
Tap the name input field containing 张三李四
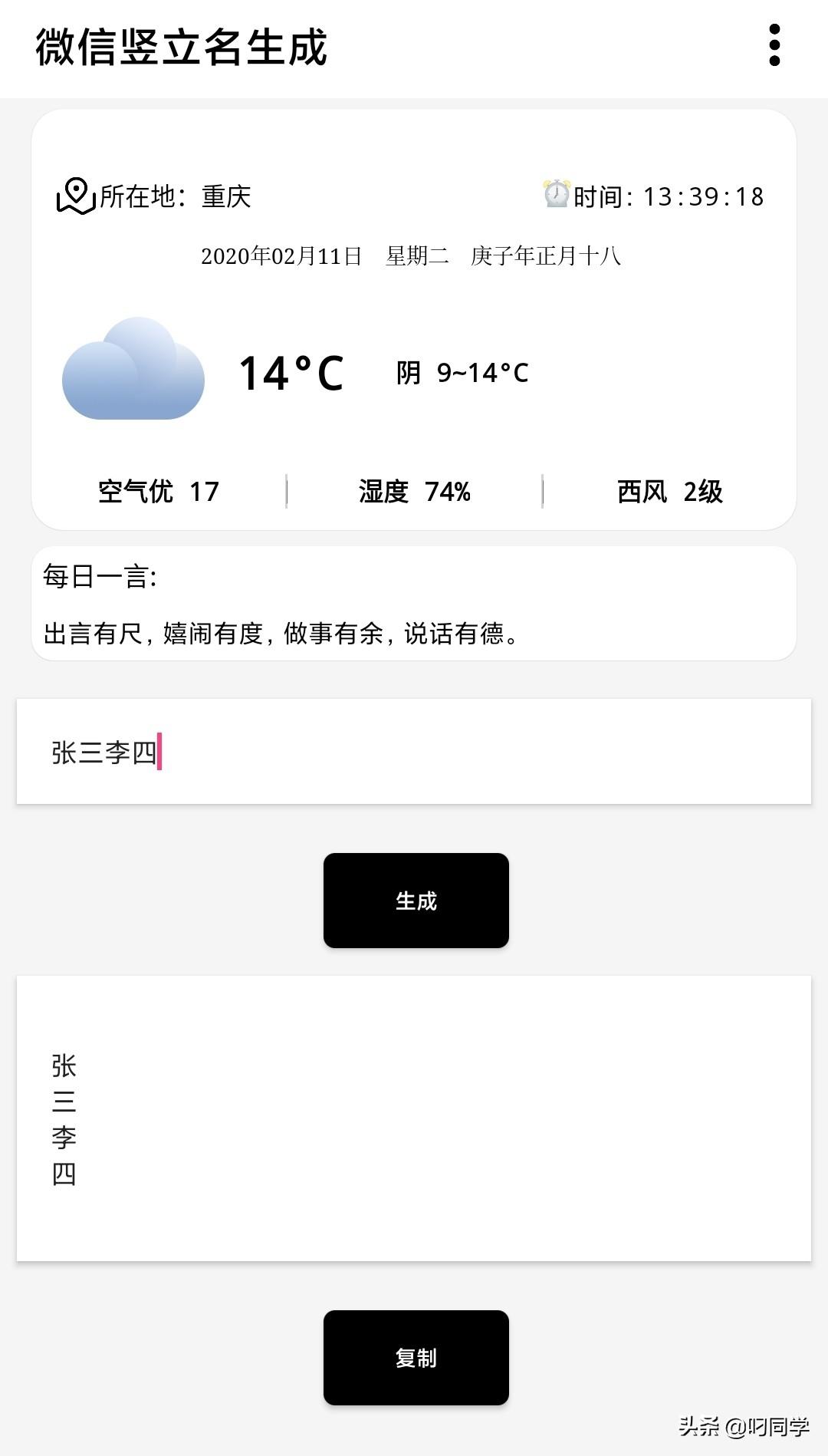coord(414,751)
